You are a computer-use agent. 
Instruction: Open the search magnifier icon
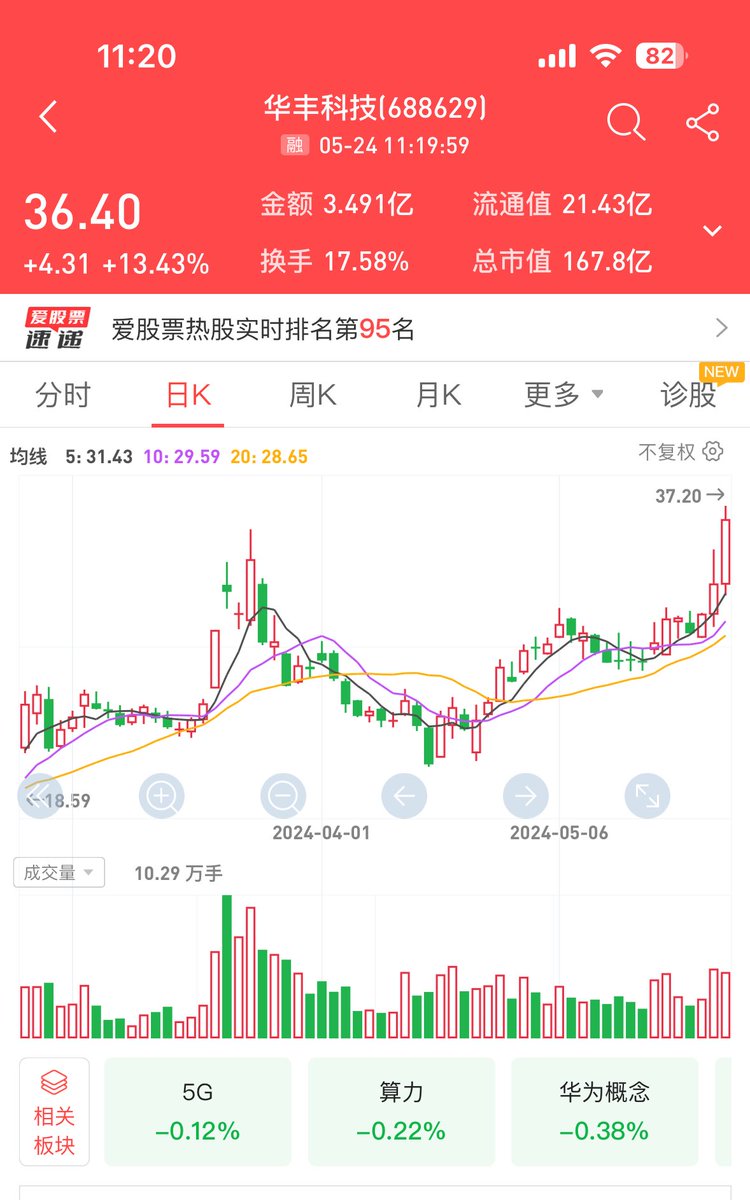[626, 122]
